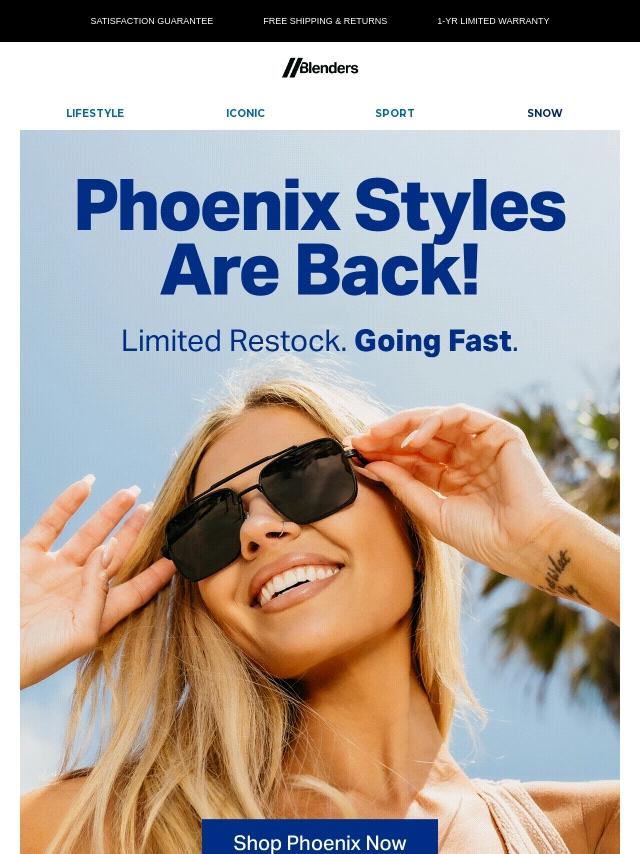Open the Lifestyle category link
The image size is (640, 854).
point(95,113)
